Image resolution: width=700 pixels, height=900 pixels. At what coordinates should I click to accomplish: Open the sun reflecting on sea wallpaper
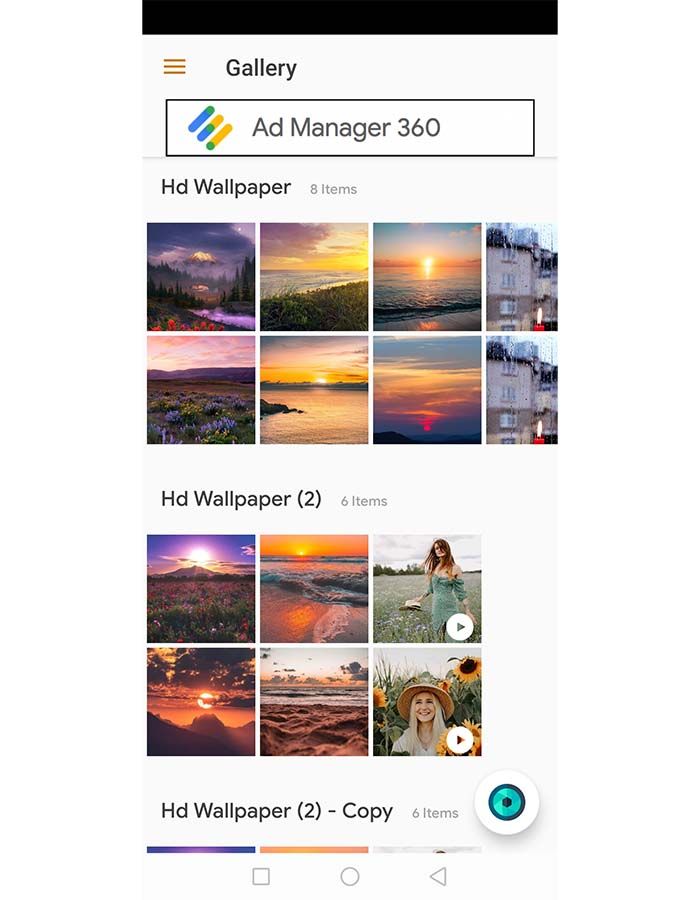[427, 276]
